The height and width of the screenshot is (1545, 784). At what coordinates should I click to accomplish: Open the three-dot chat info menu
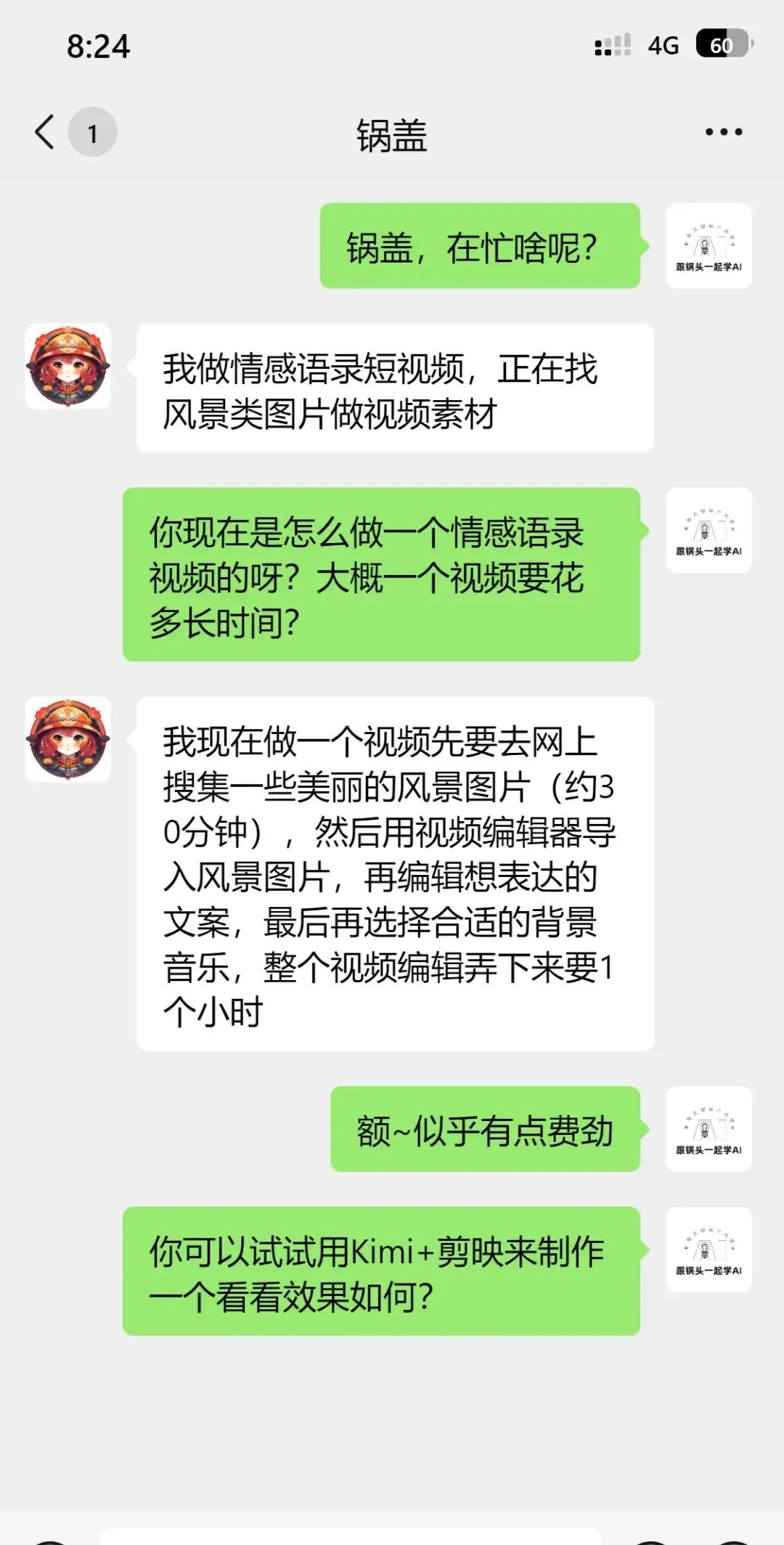(x=723, y=132)
